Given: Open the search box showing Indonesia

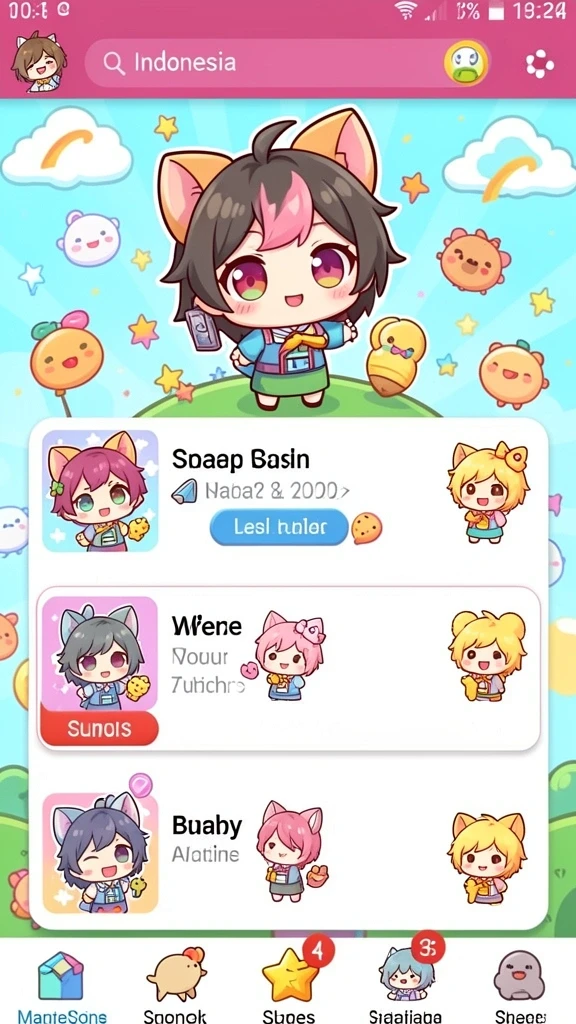Looking at the screenshot, I should 288,63.
